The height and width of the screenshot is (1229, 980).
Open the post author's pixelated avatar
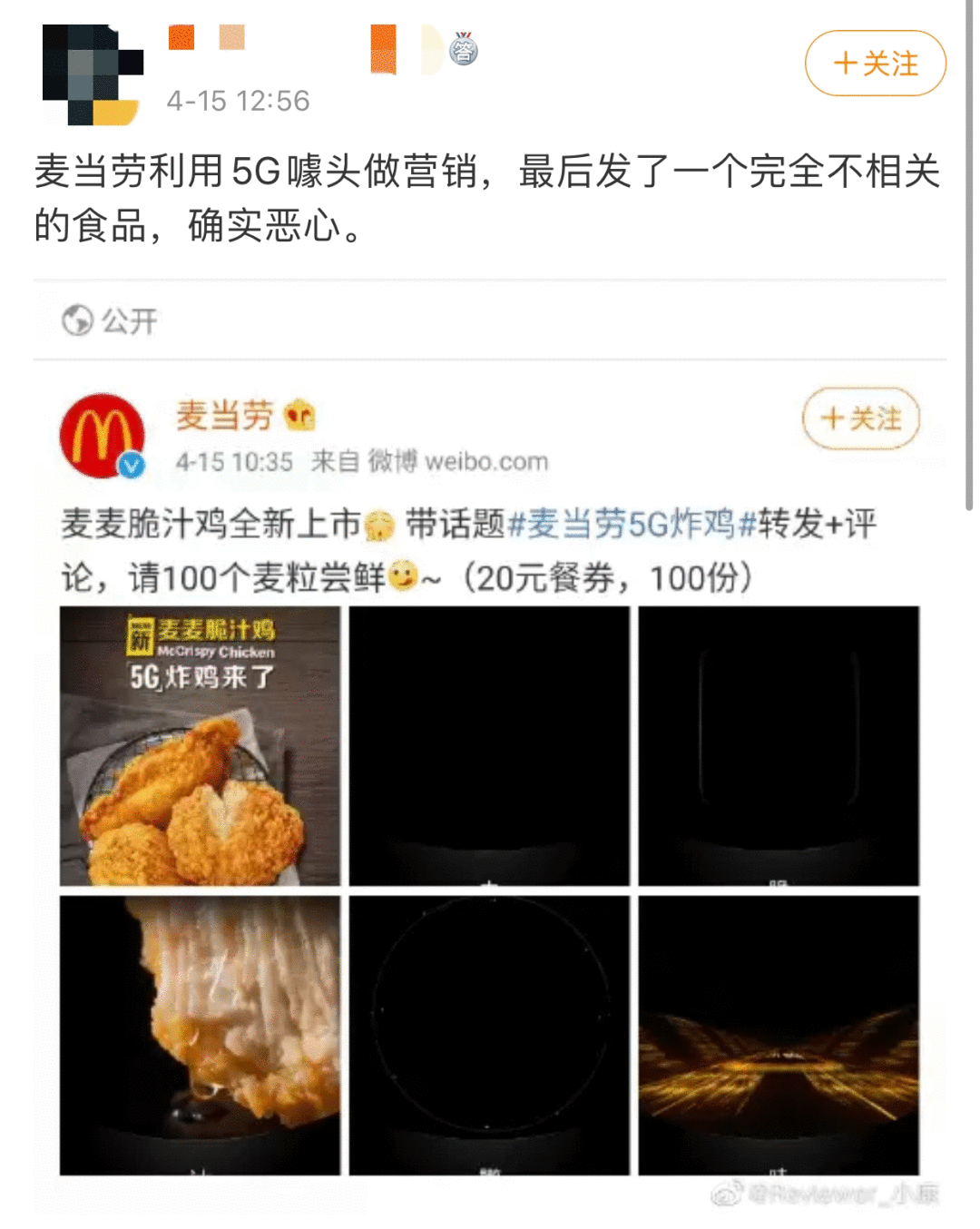(x=93, y=74)
